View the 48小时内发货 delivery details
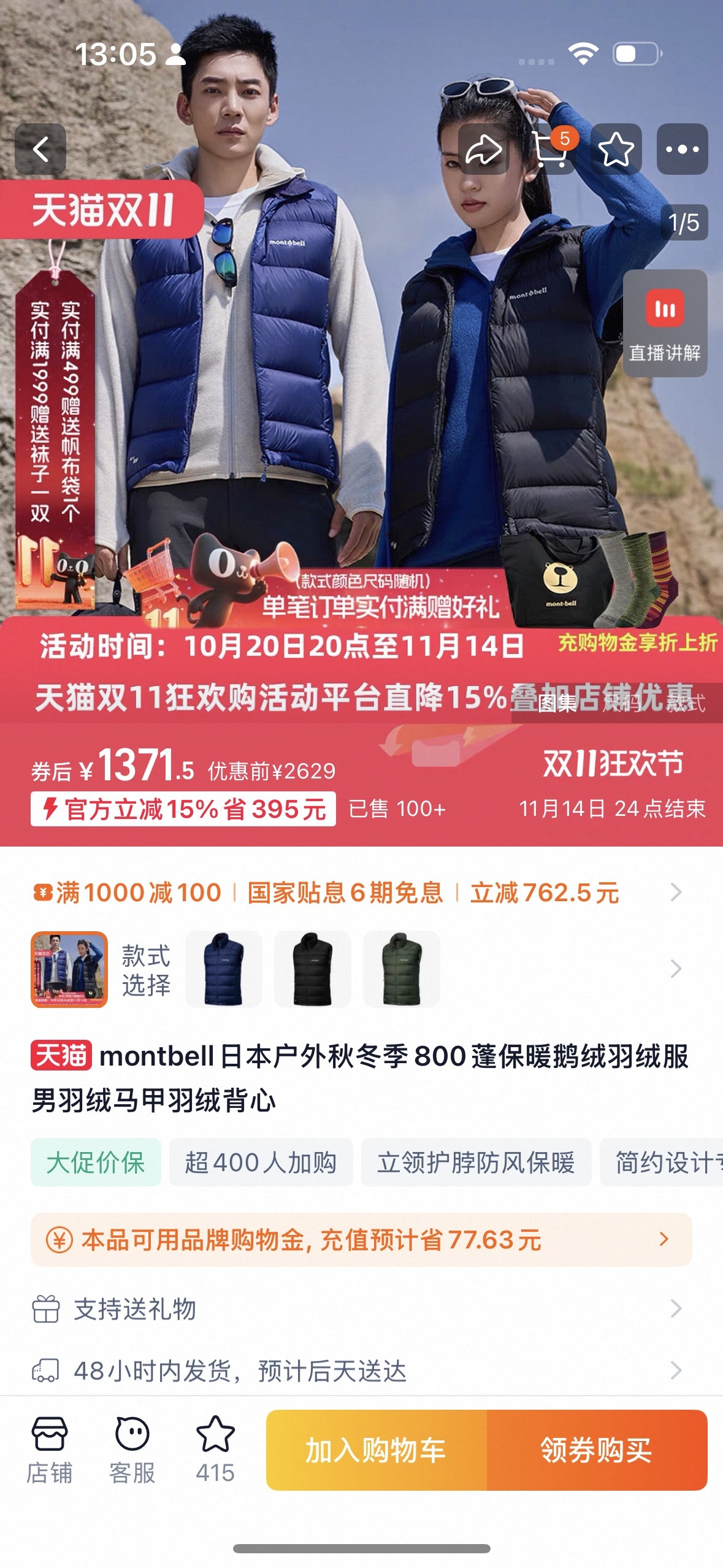The height and width of the screenshot is (1568, 723). click(361, 1370)
